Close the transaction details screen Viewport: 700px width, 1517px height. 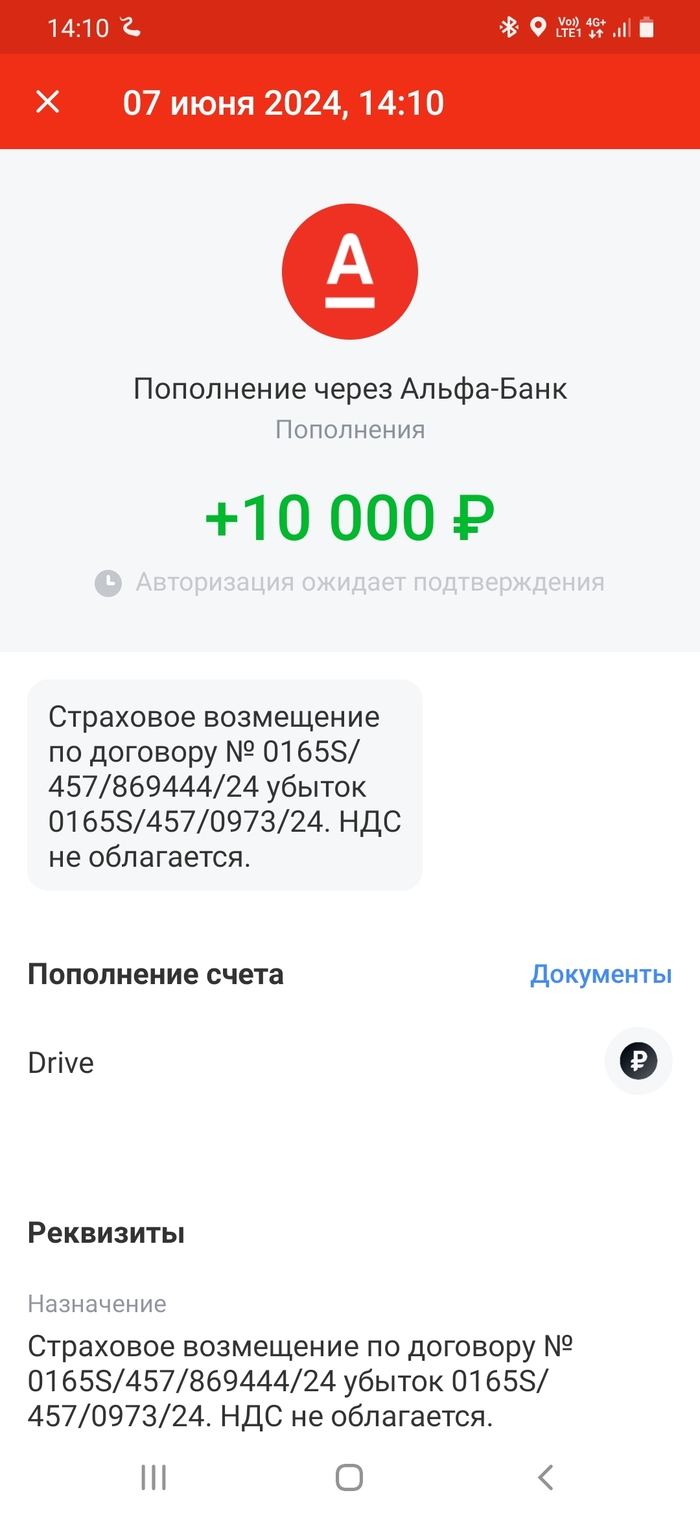(x=48, y=102)
